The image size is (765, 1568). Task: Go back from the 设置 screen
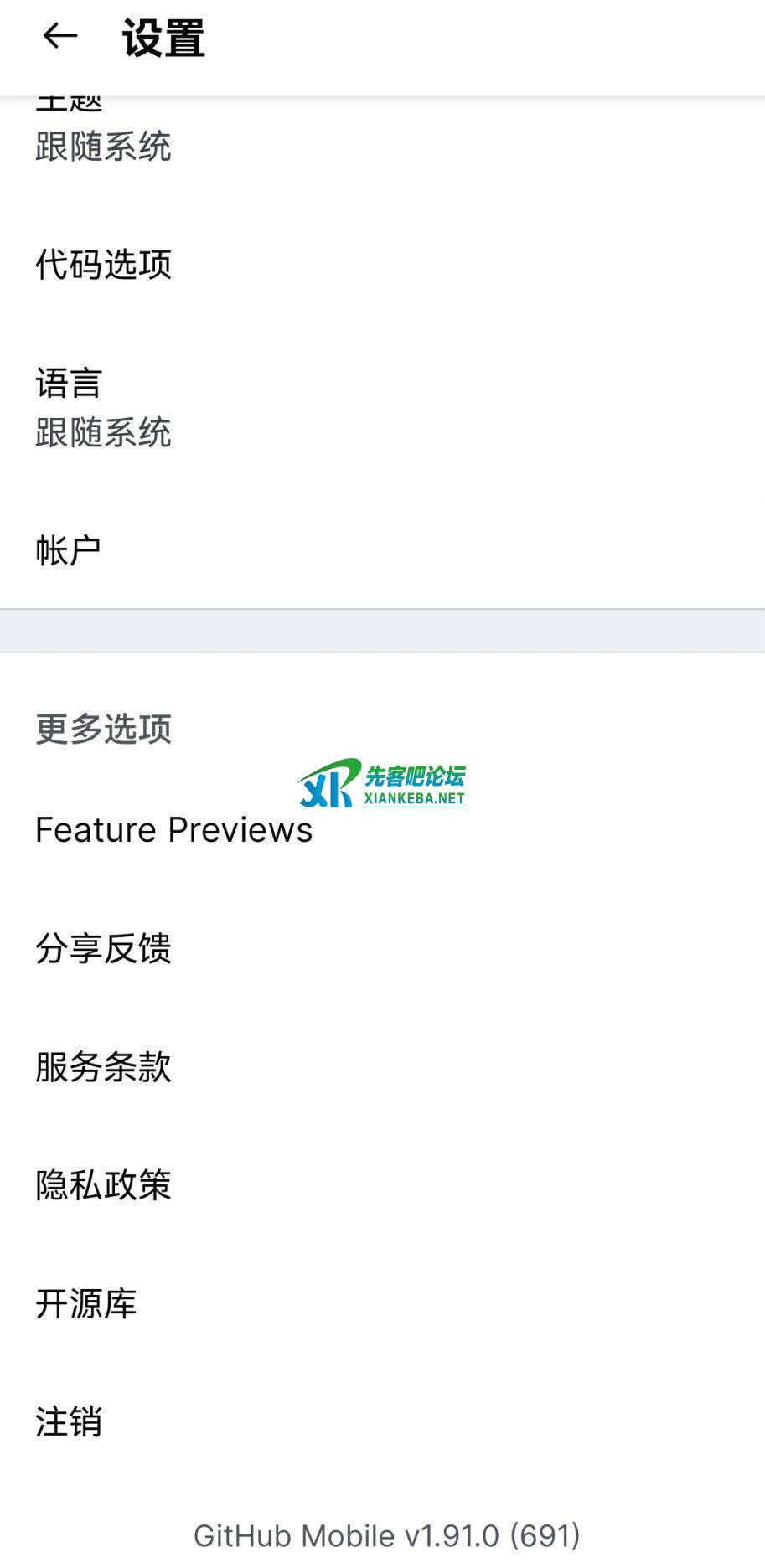60,37
